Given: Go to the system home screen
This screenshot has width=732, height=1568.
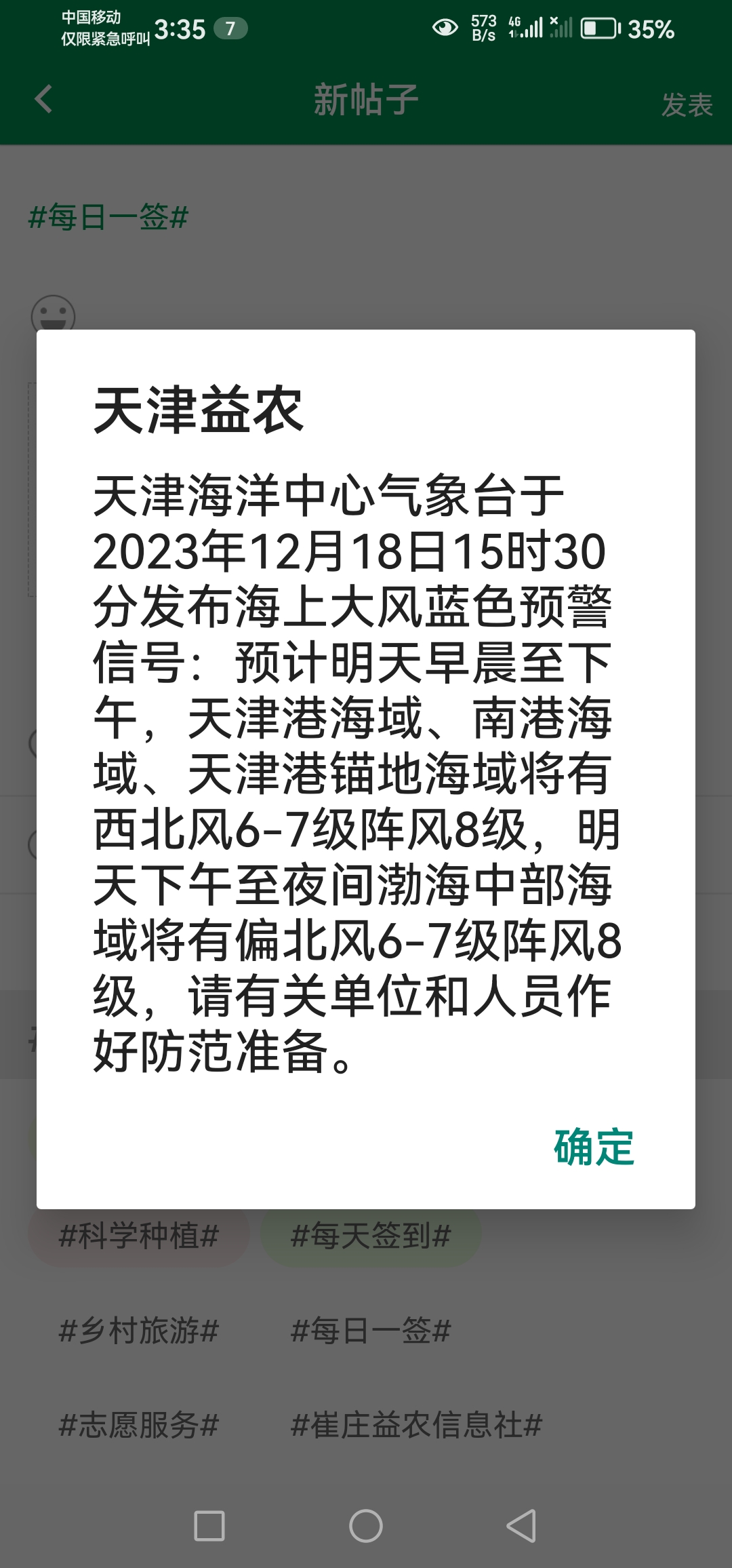Looking at the screenshot, I should click(x=366, y=1526).
